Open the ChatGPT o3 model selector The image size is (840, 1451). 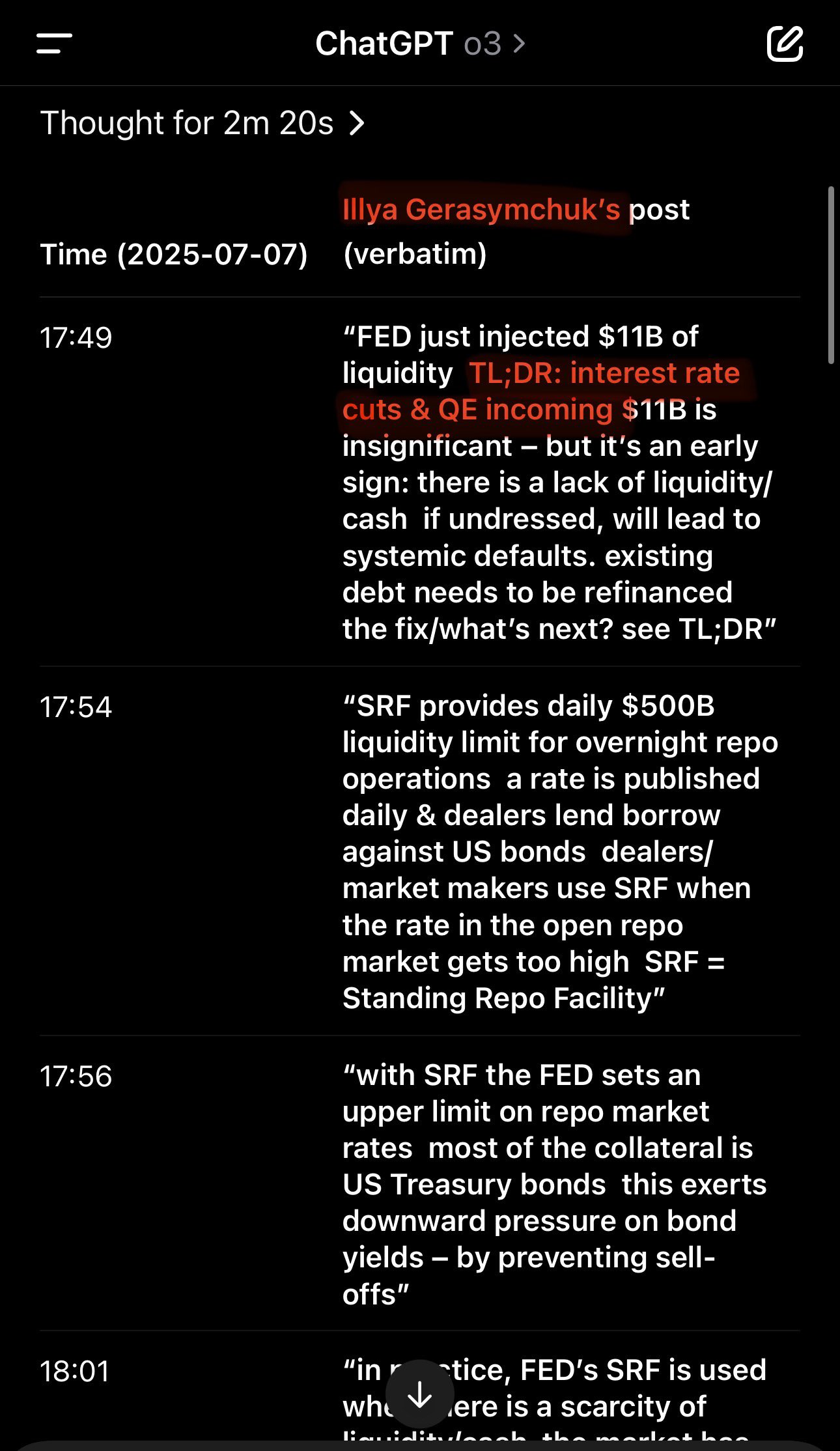point(420,44)
